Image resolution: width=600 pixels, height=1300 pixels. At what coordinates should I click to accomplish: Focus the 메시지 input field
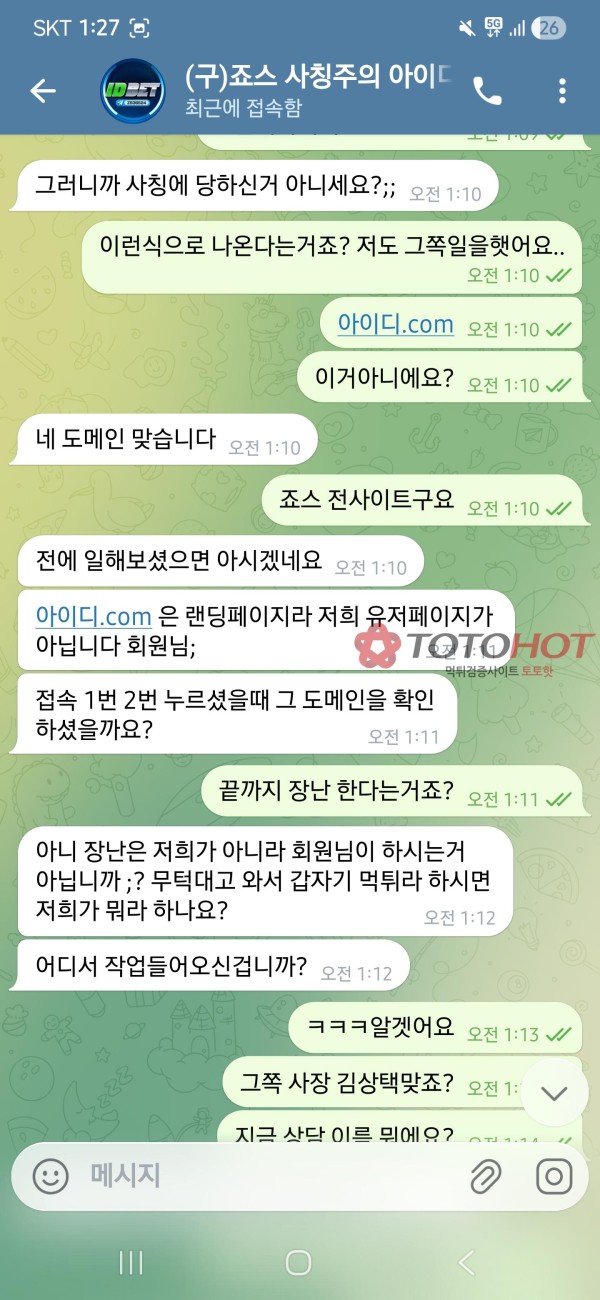(x=260, y=1175)
